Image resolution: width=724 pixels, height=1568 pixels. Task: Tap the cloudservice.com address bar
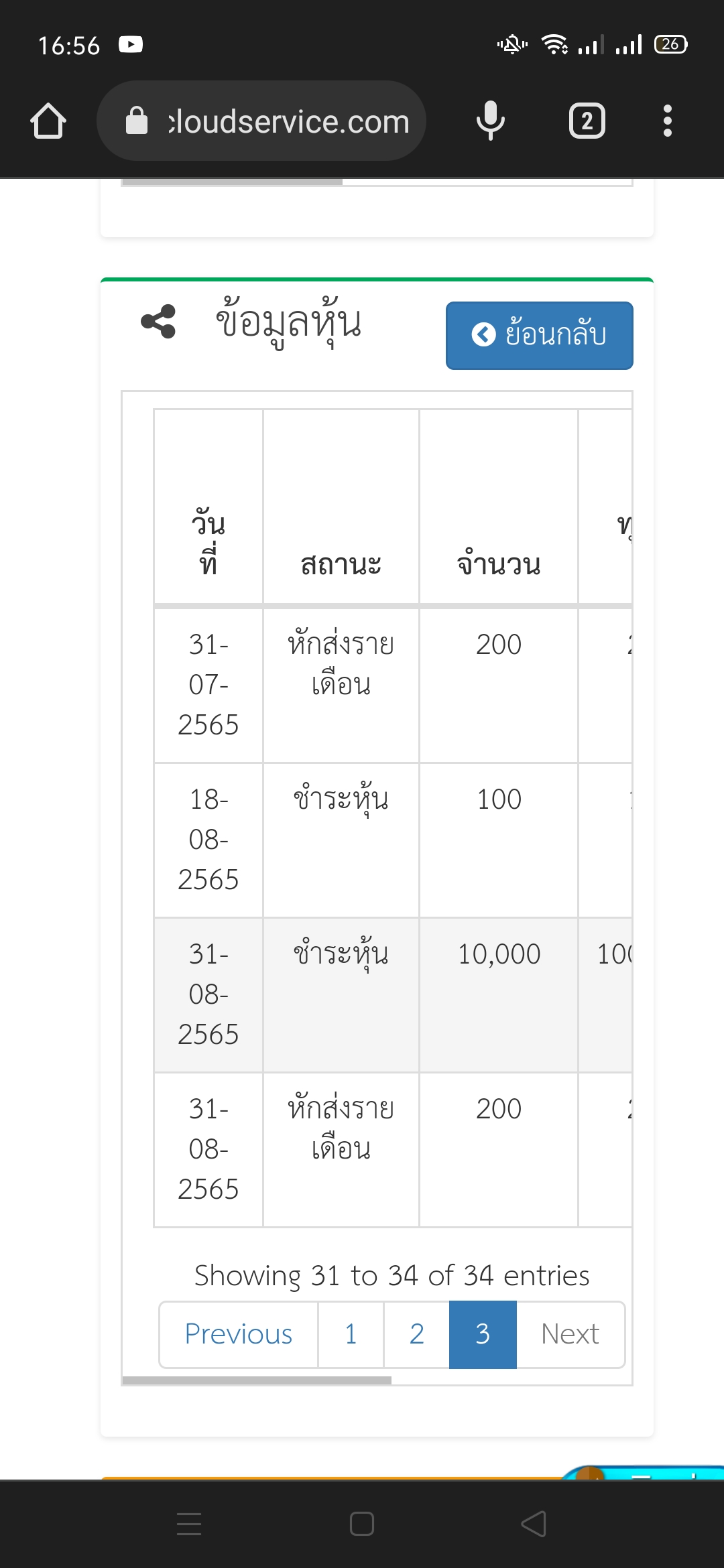[261, 121]
